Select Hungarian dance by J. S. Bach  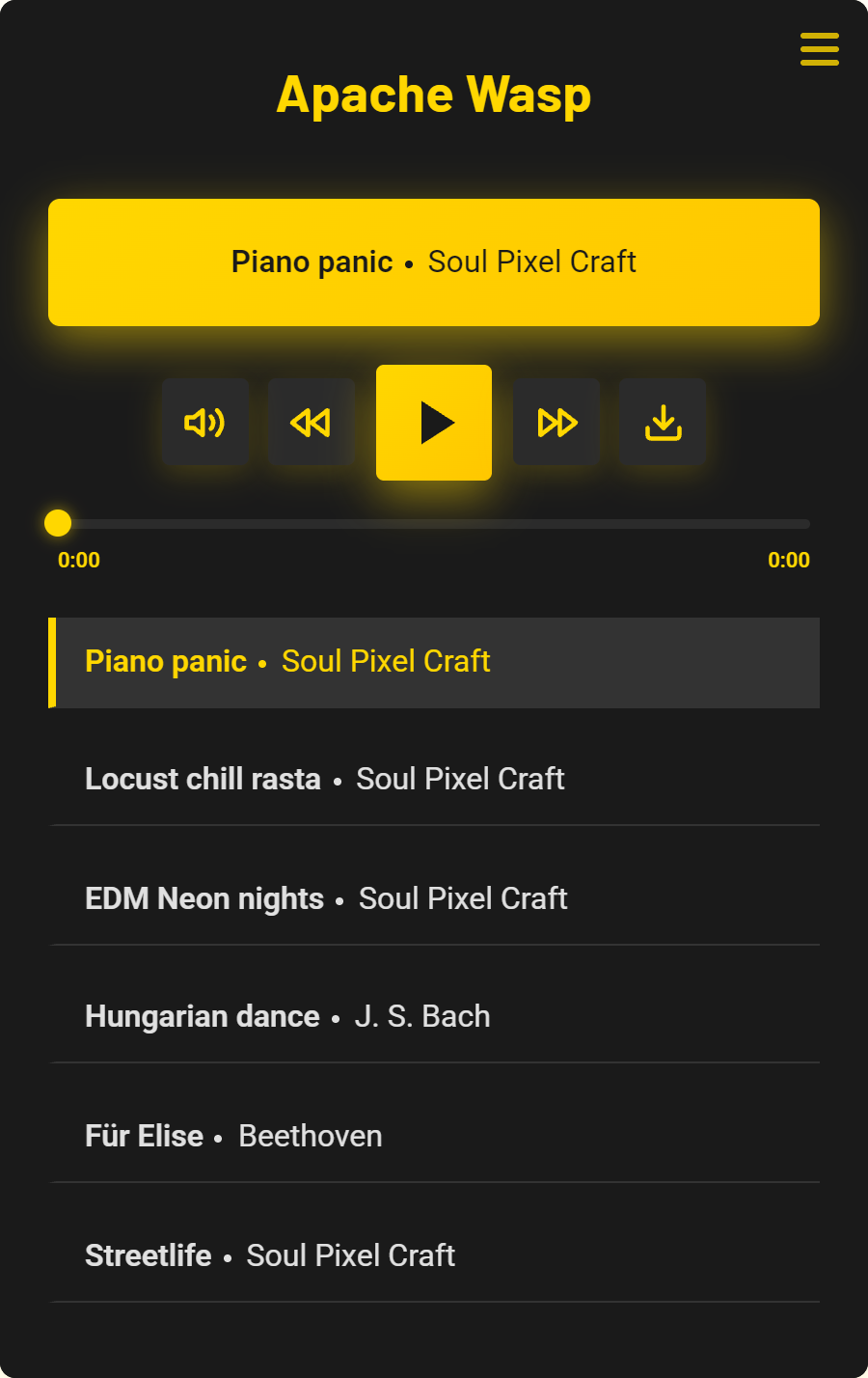pos(434,1017)
